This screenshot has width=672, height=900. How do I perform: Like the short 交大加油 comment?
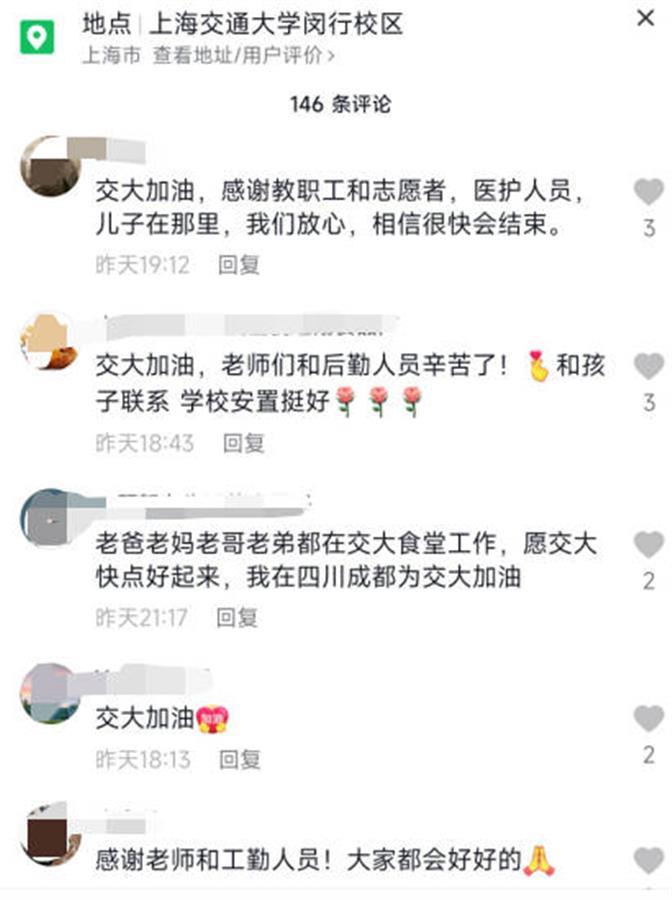point(648,718)
